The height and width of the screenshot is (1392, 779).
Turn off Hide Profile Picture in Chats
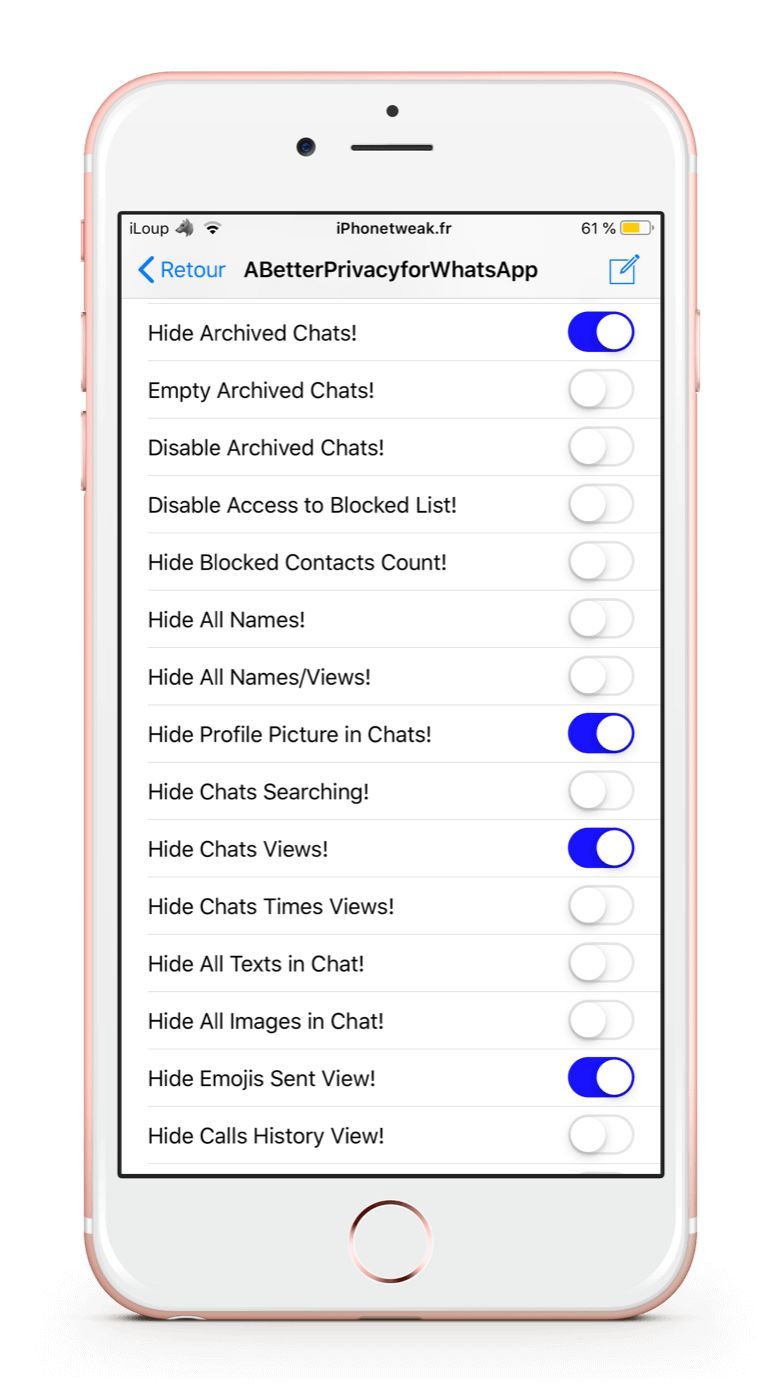tap(600, 734)
